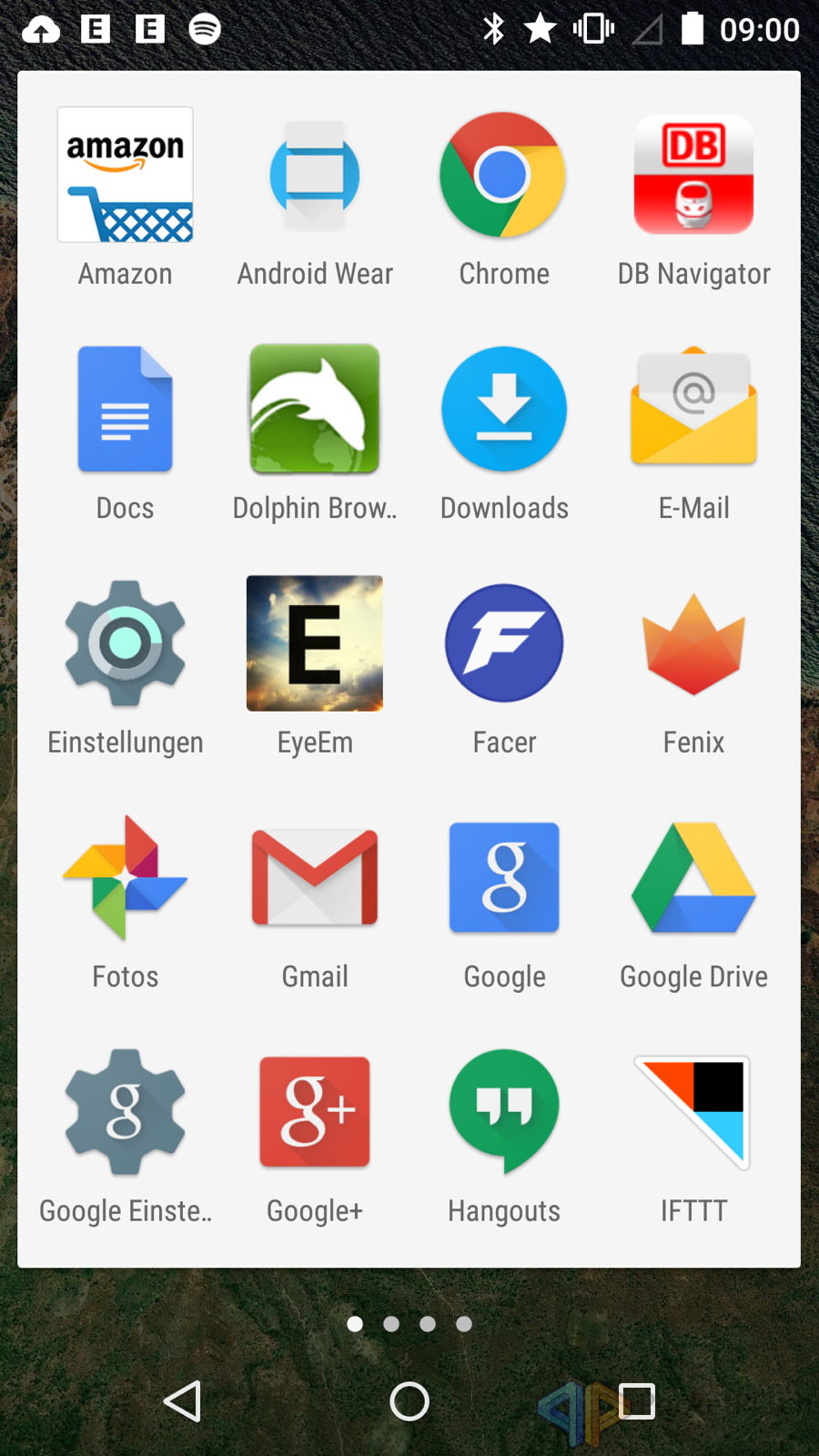Open Hangouts
The height and width of the screenshot is (1456, 819).
pyautogui.click(x=503, y=1112)
